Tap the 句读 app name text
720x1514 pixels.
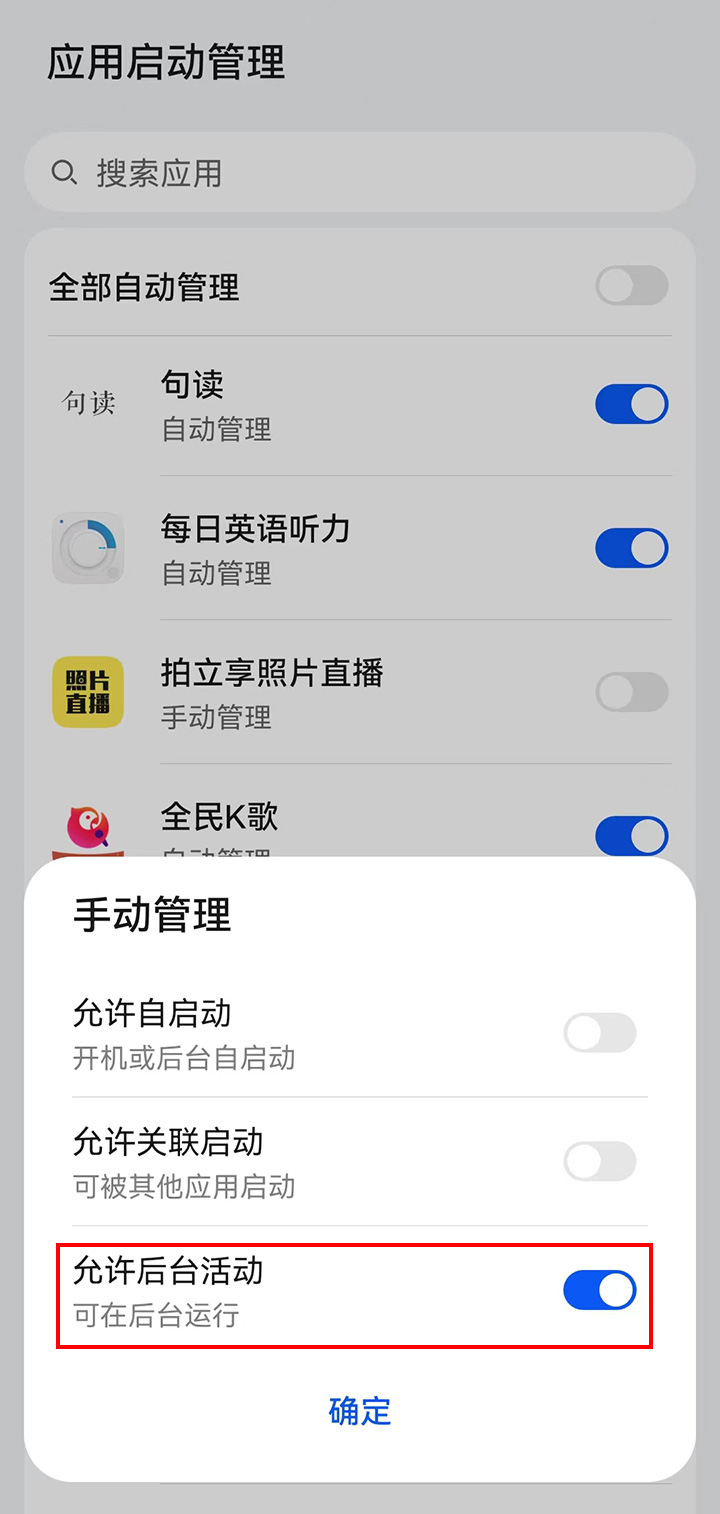[x=190, y=383]
